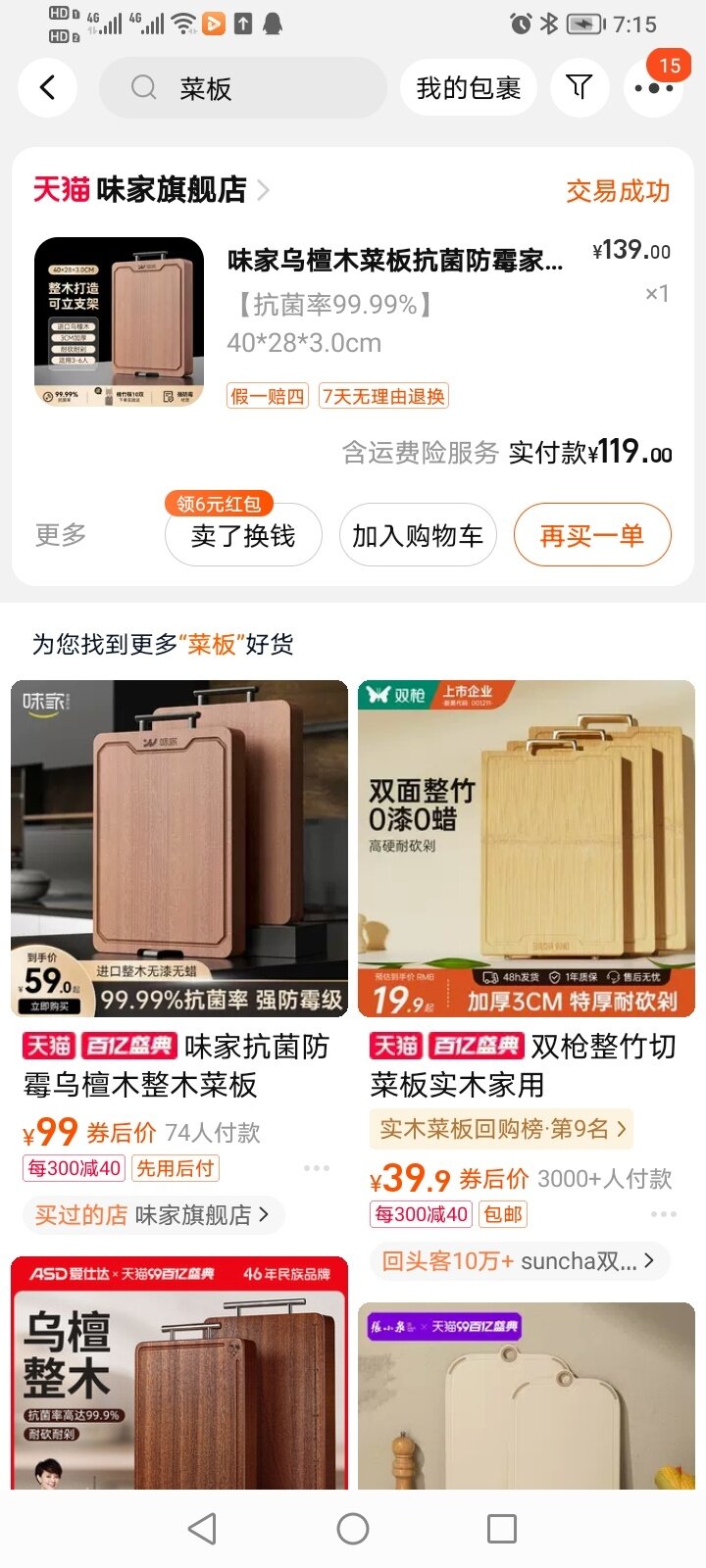Go back using the top-left arrow
Screen dimensions: 706x1568
click(47, 88)
